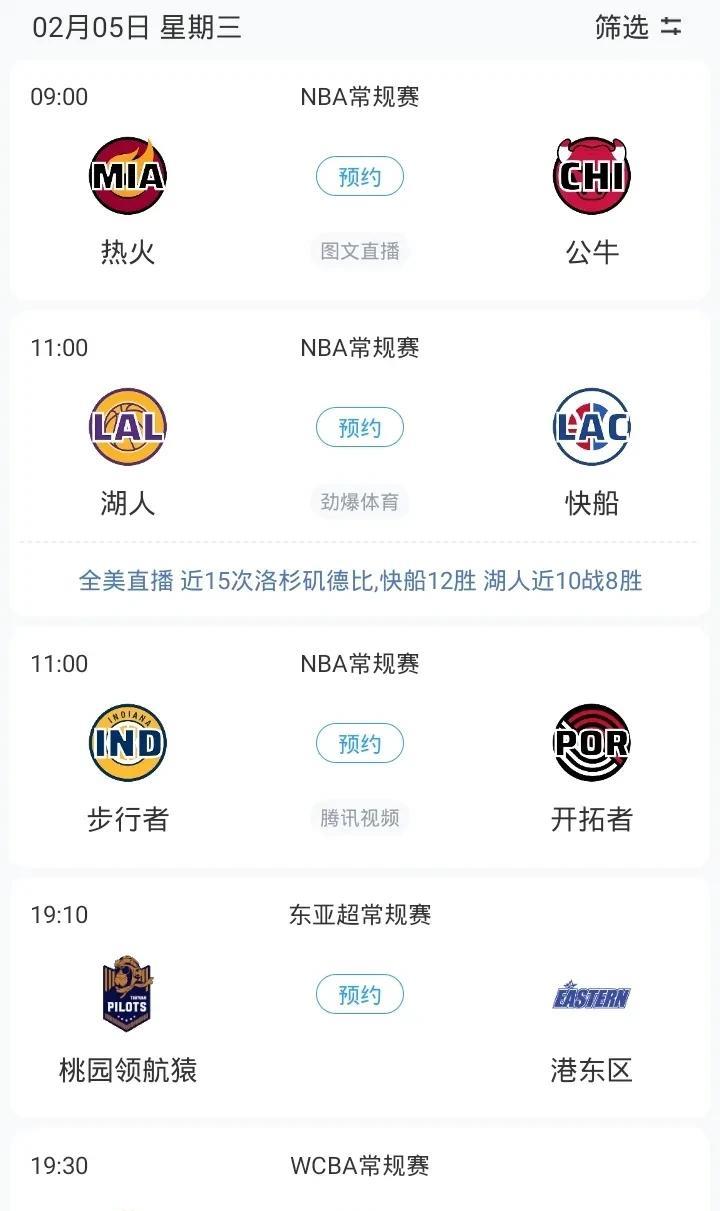Open the 热火 team logo
Image resolution: width=720 pixels, height=1211 pixels.
pyautogui.click(x=128, y=176)
